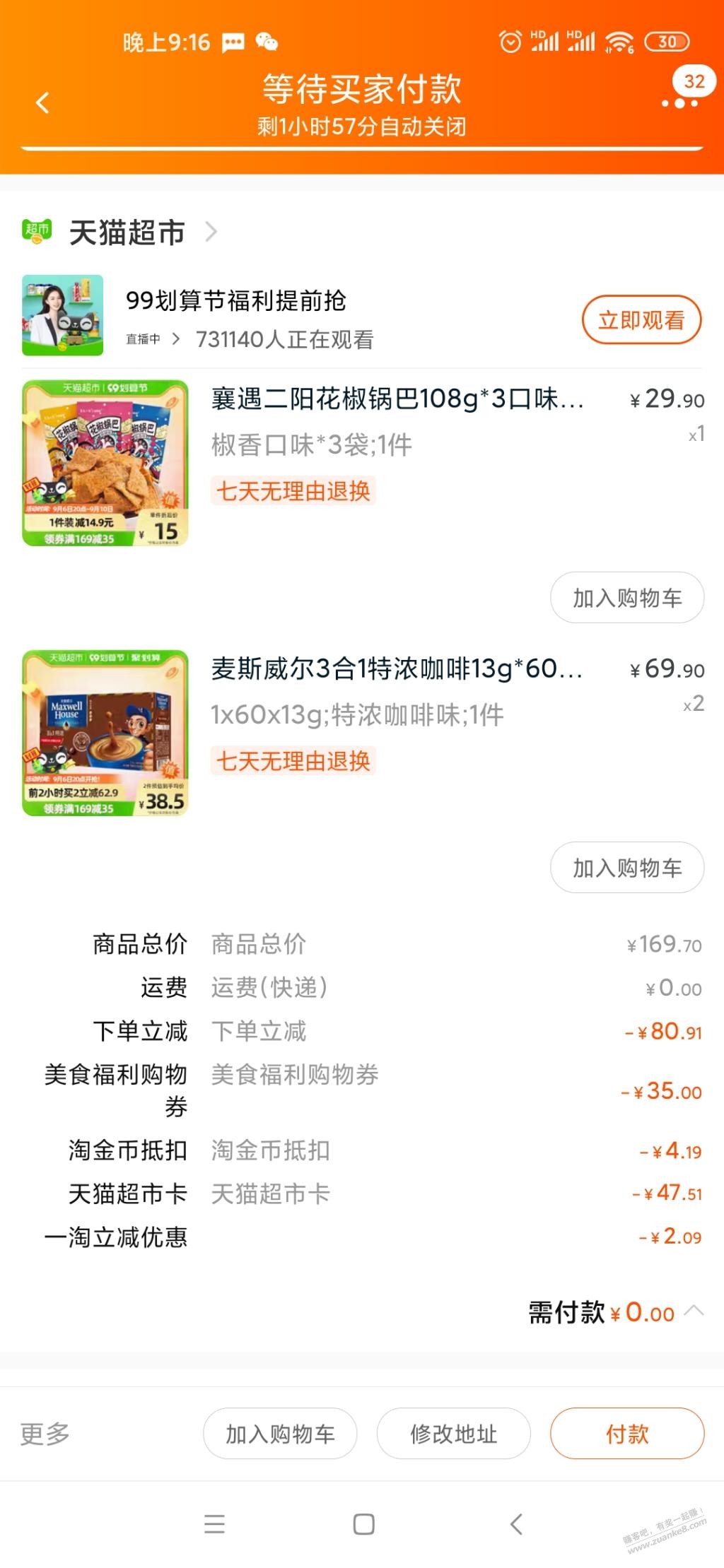Go back using the header arrow
The image size is (724, 1568).
click(x=42, y=103)
